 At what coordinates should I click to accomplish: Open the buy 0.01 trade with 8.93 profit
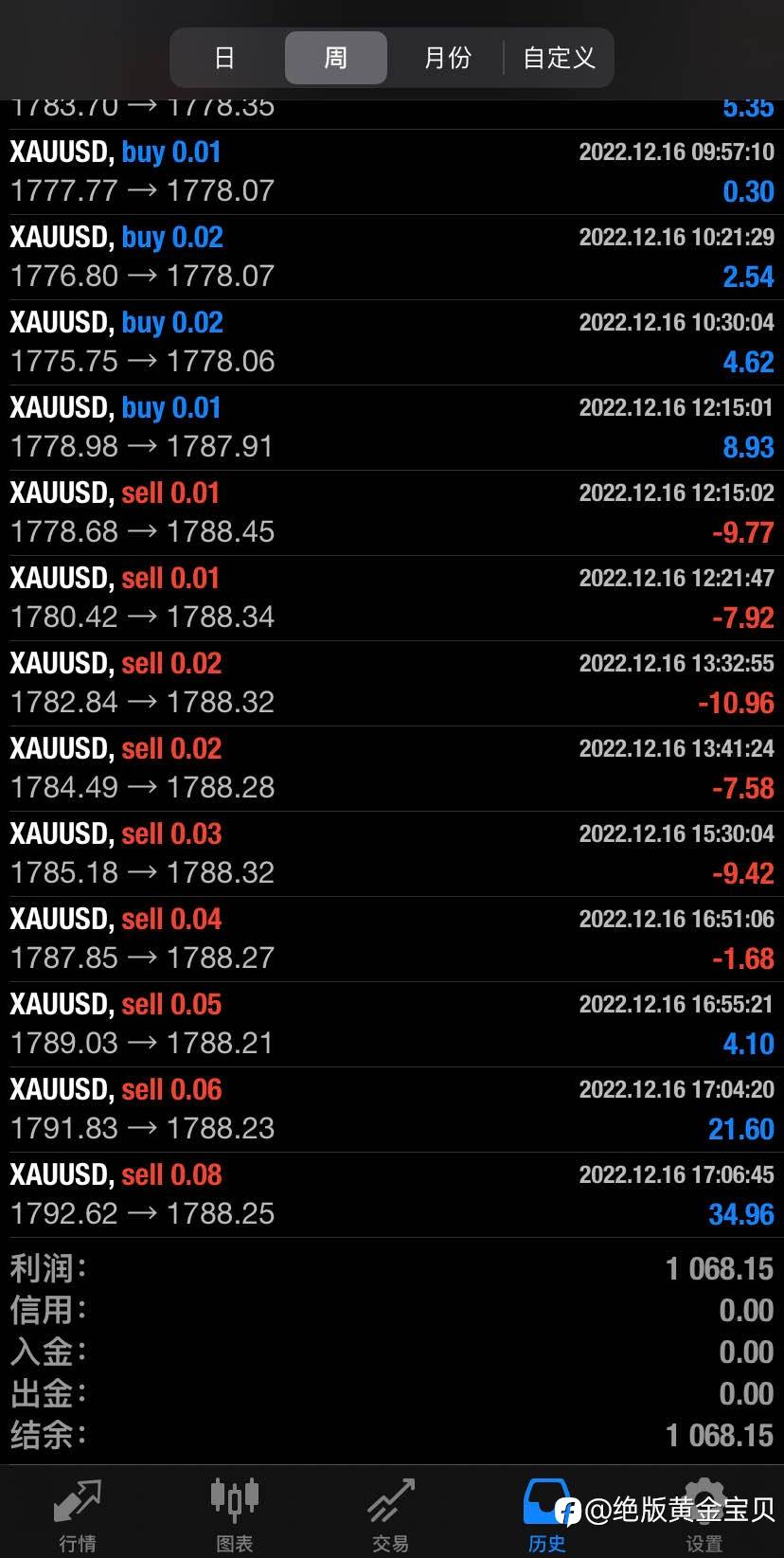point(392,428)
